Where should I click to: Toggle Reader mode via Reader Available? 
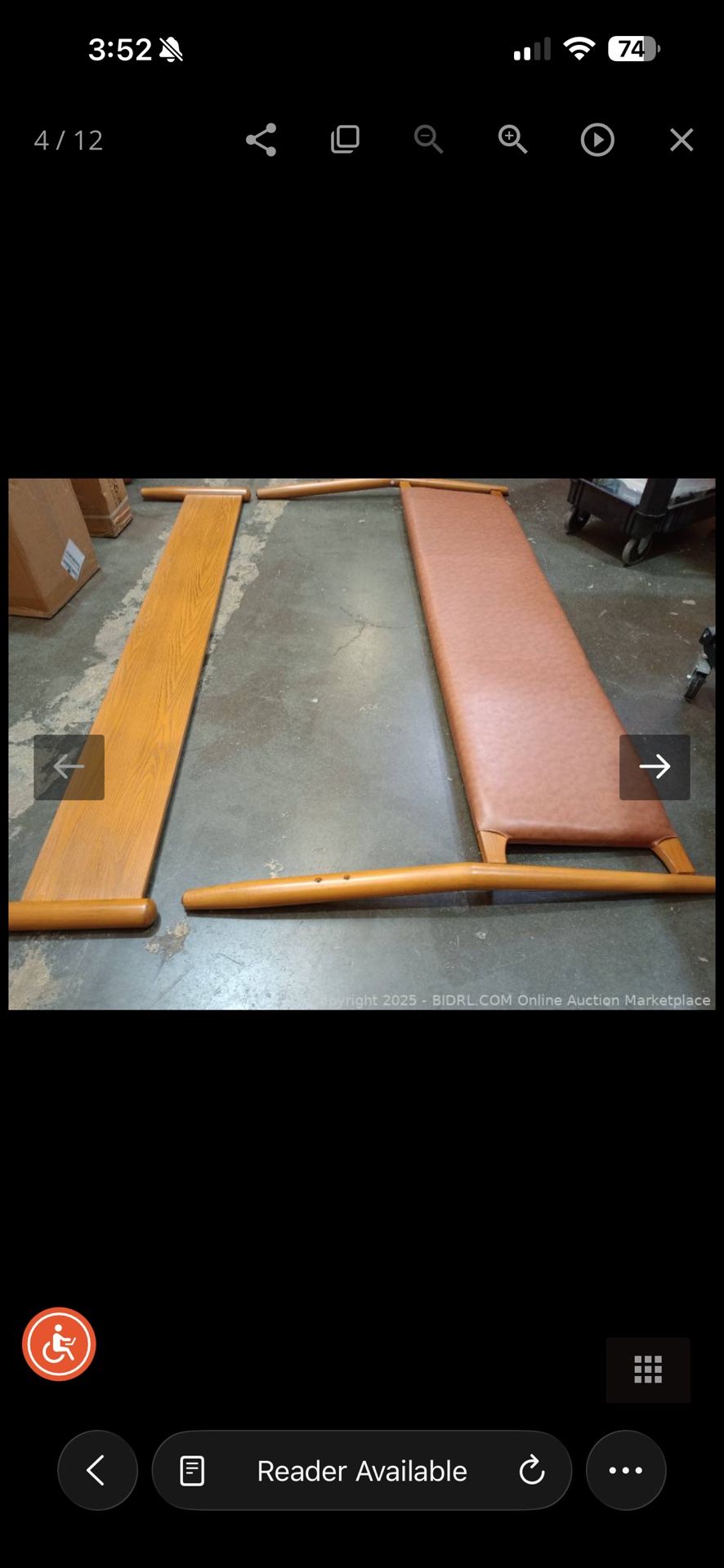point(362,1470)
